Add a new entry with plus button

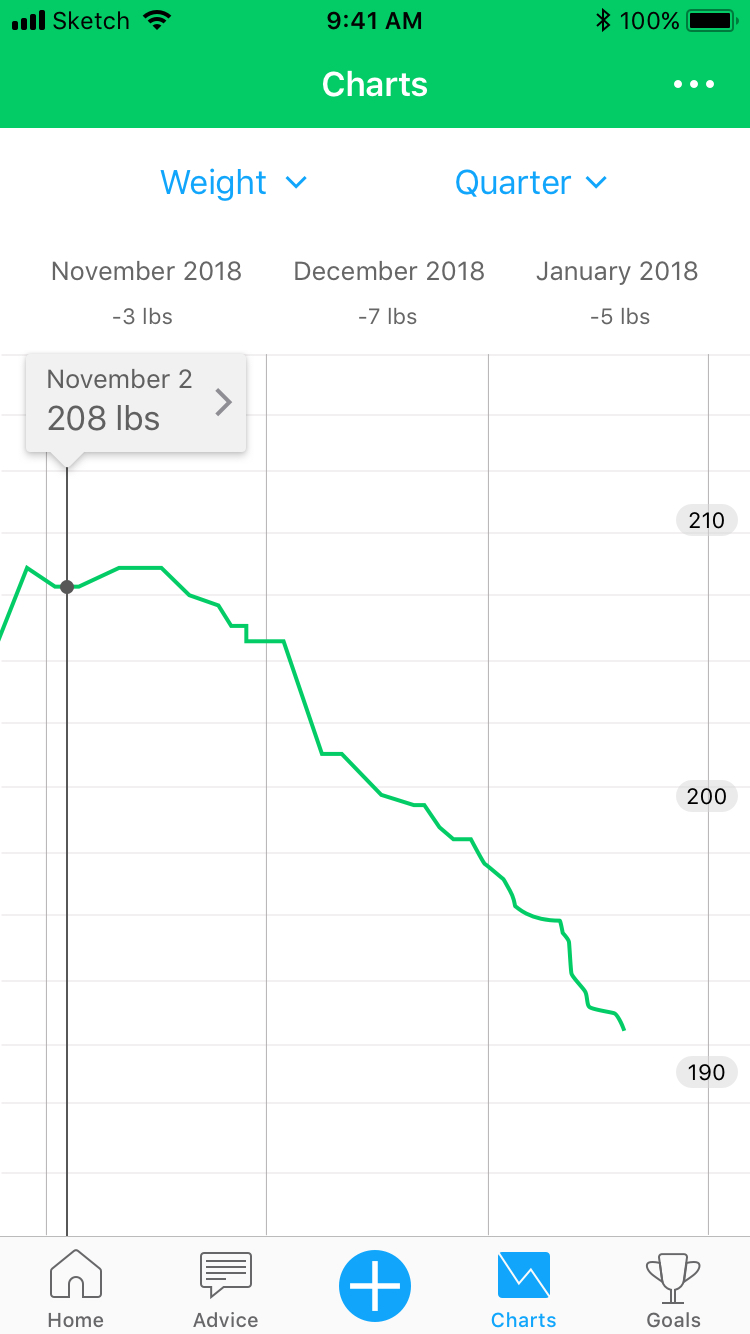pos(375,1285)
